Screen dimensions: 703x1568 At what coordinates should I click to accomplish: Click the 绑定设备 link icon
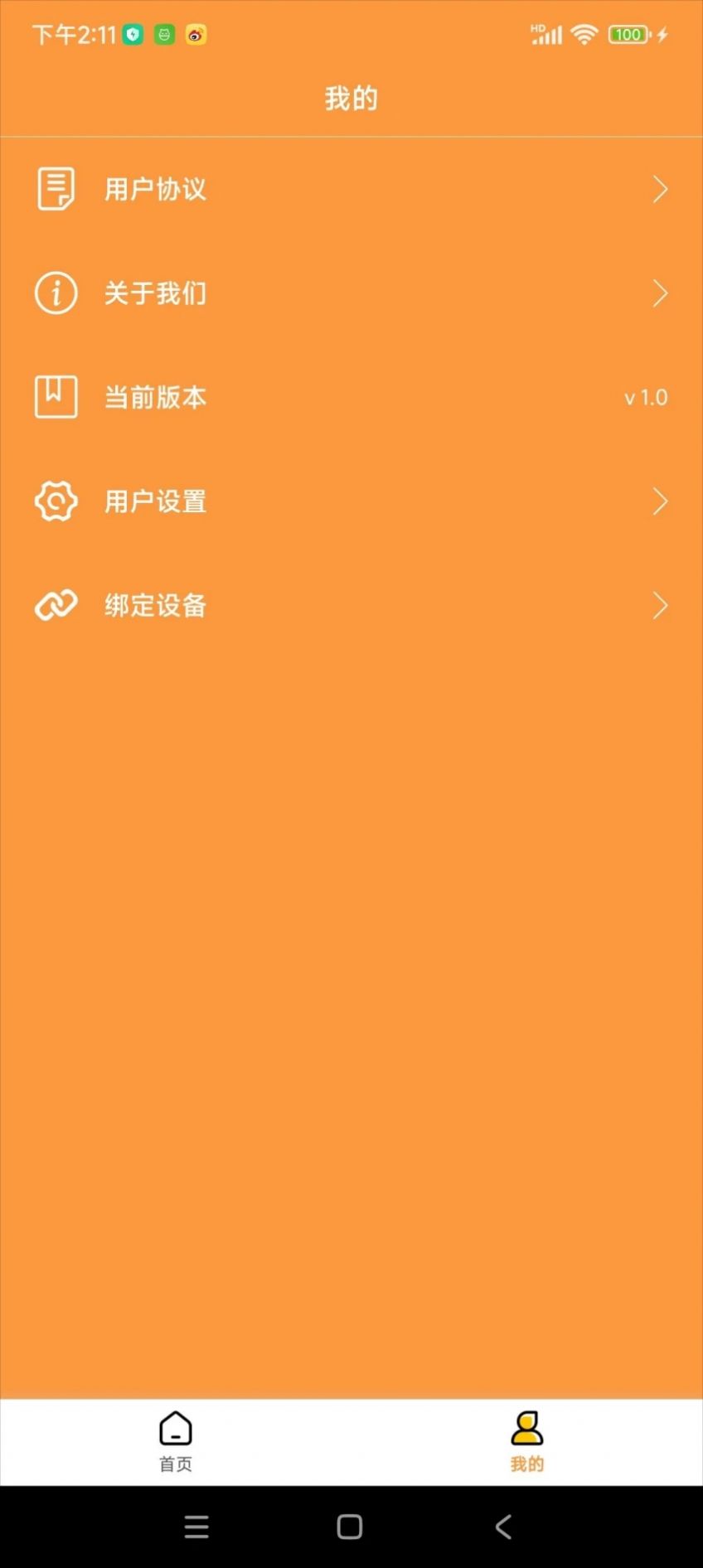pyautogui.click(x=56, y=605)
